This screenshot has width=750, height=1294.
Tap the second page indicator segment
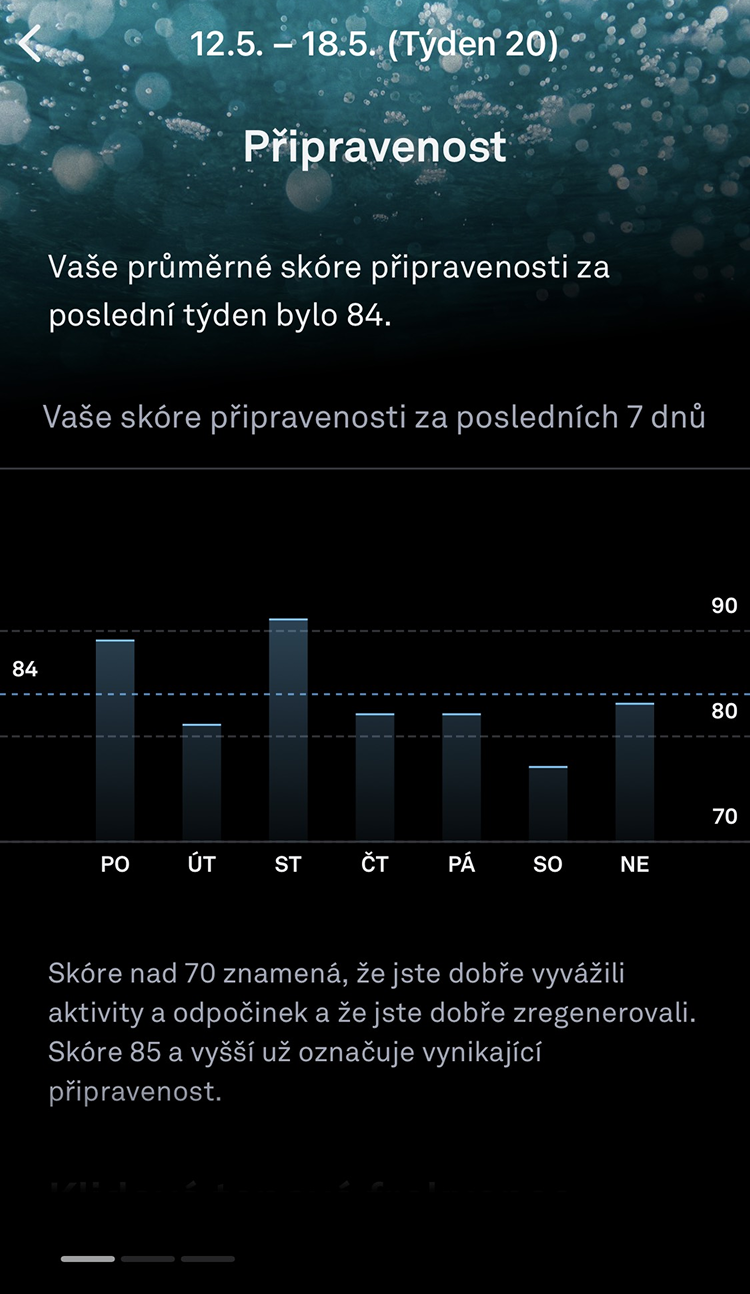click(148, 1259)
